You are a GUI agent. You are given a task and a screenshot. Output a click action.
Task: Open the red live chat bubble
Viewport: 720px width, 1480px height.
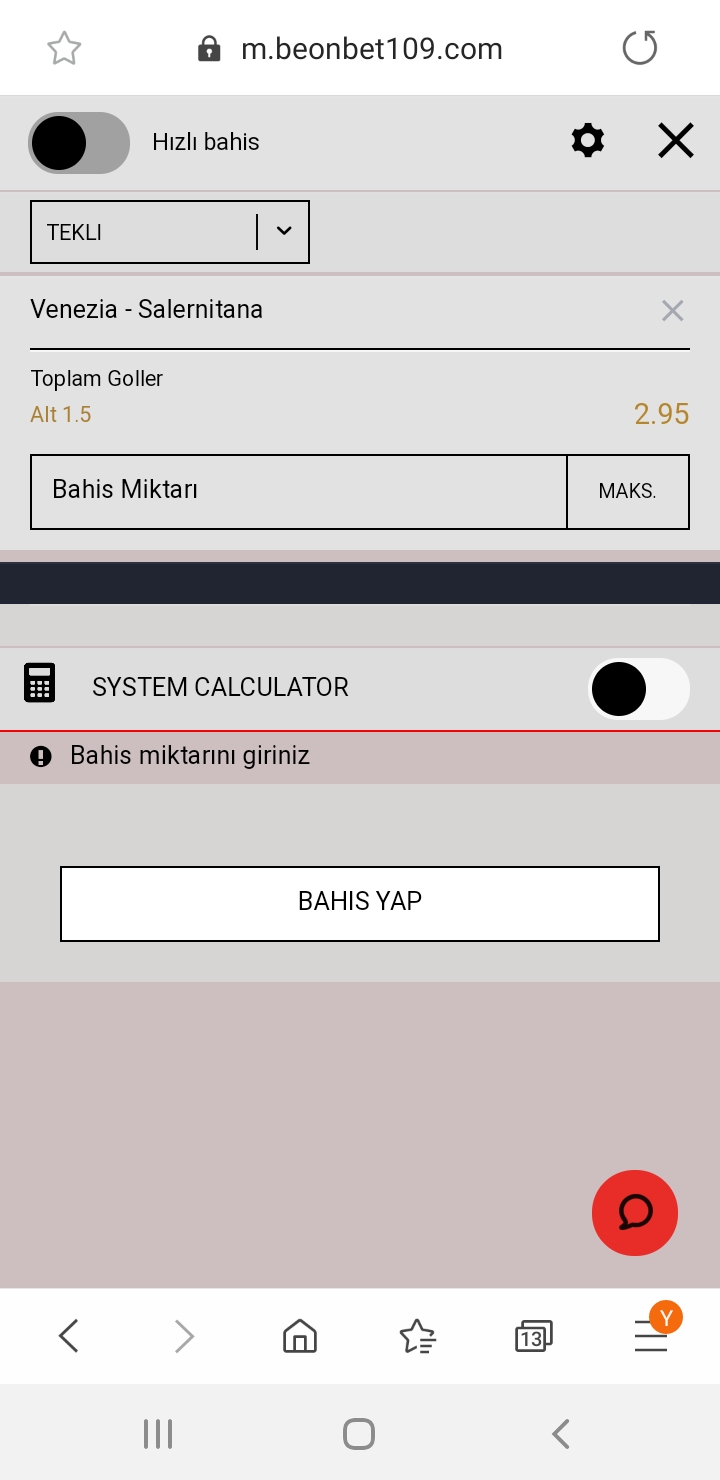coord(635,1213)
